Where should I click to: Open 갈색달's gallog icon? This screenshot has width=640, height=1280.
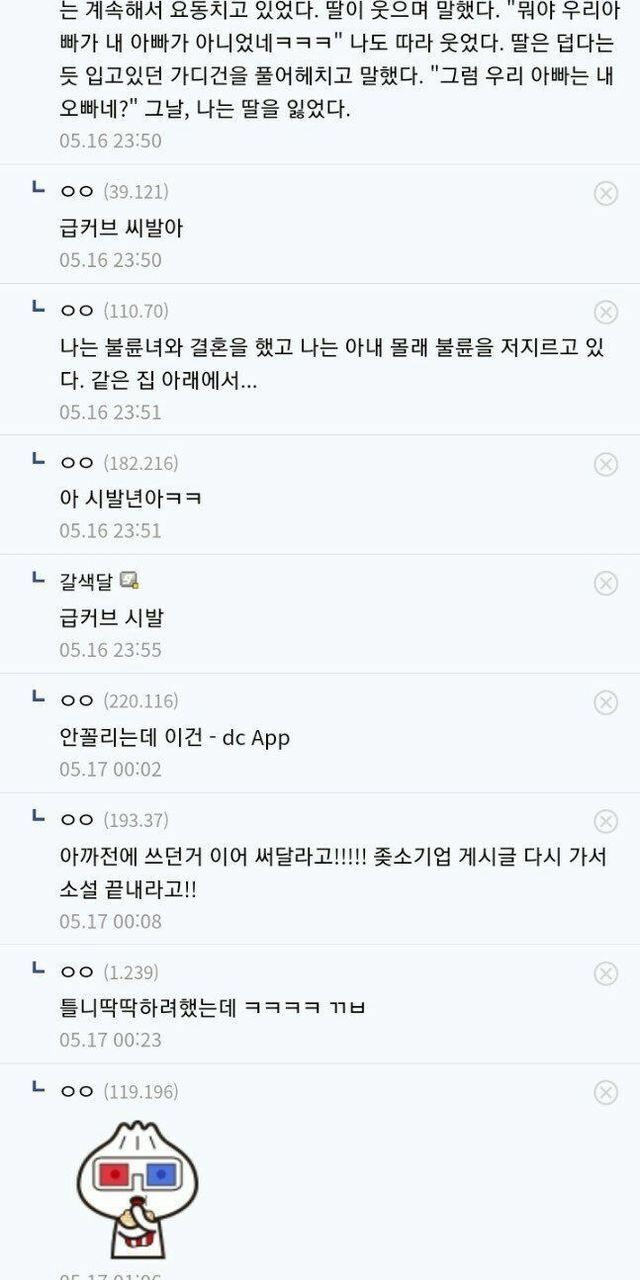point(129,580)
